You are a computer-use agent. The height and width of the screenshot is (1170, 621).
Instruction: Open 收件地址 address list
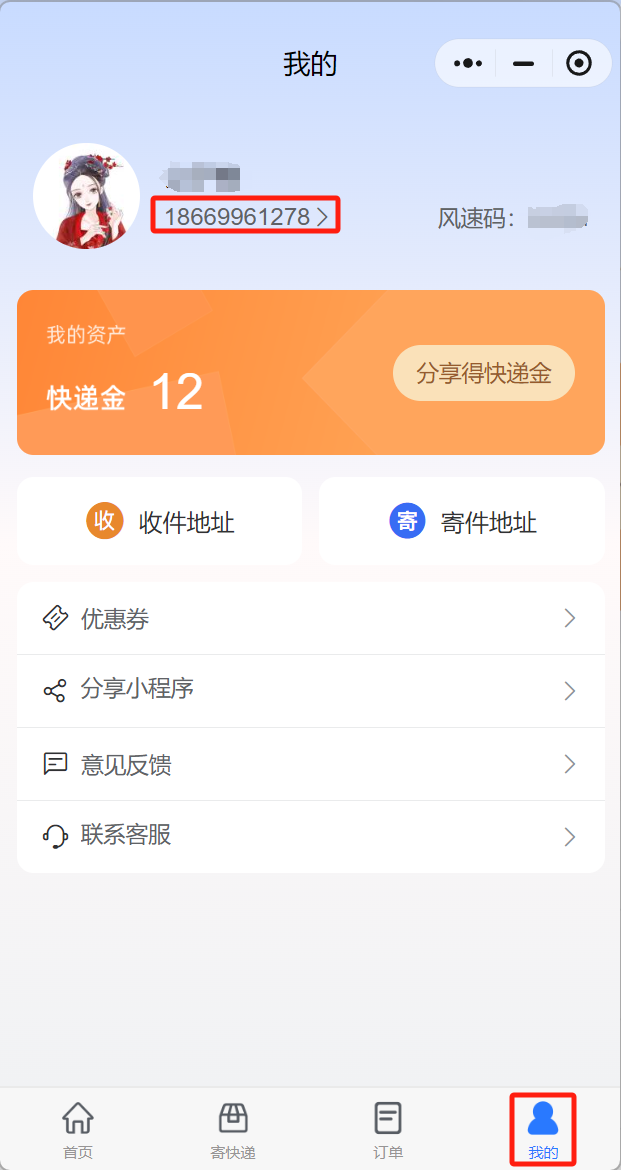160,522
